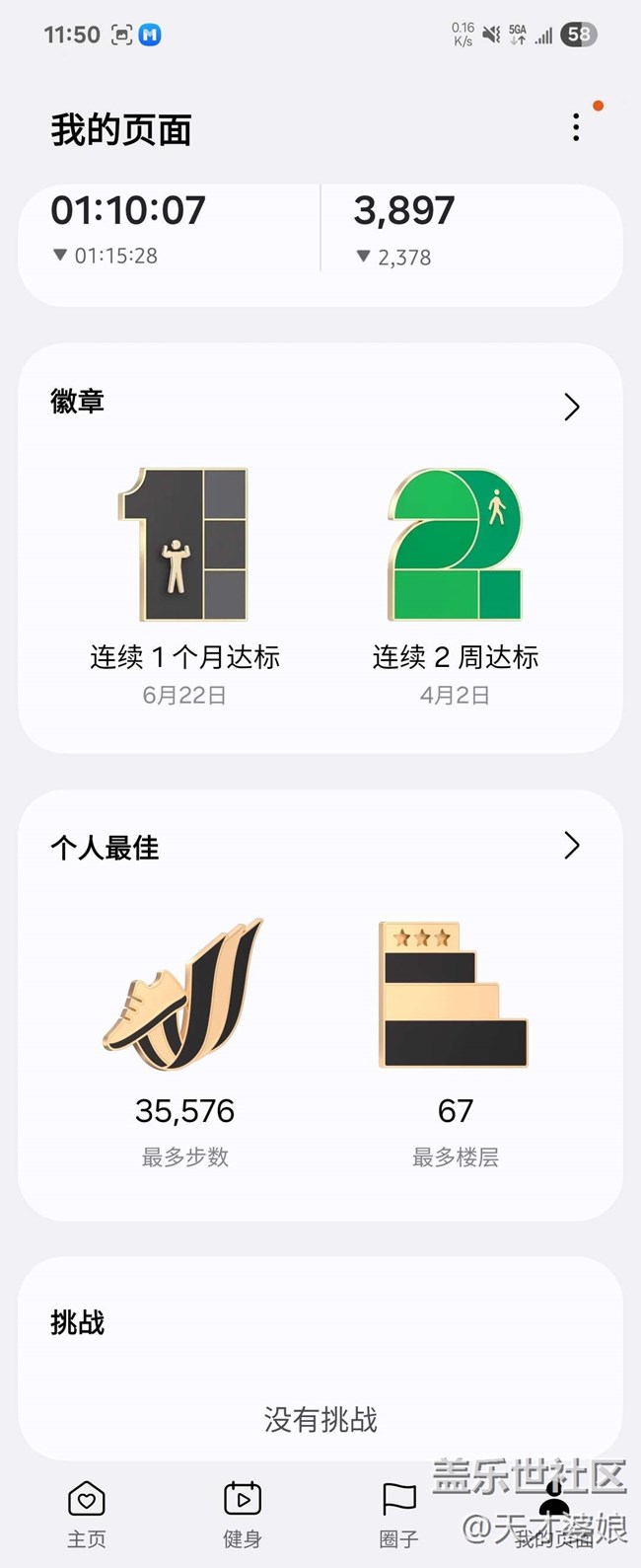Expand the 个人最佳 section arrow
The height and width of the screenshot is (1568, 641).
pyautogui.click(x=571, y=846)
